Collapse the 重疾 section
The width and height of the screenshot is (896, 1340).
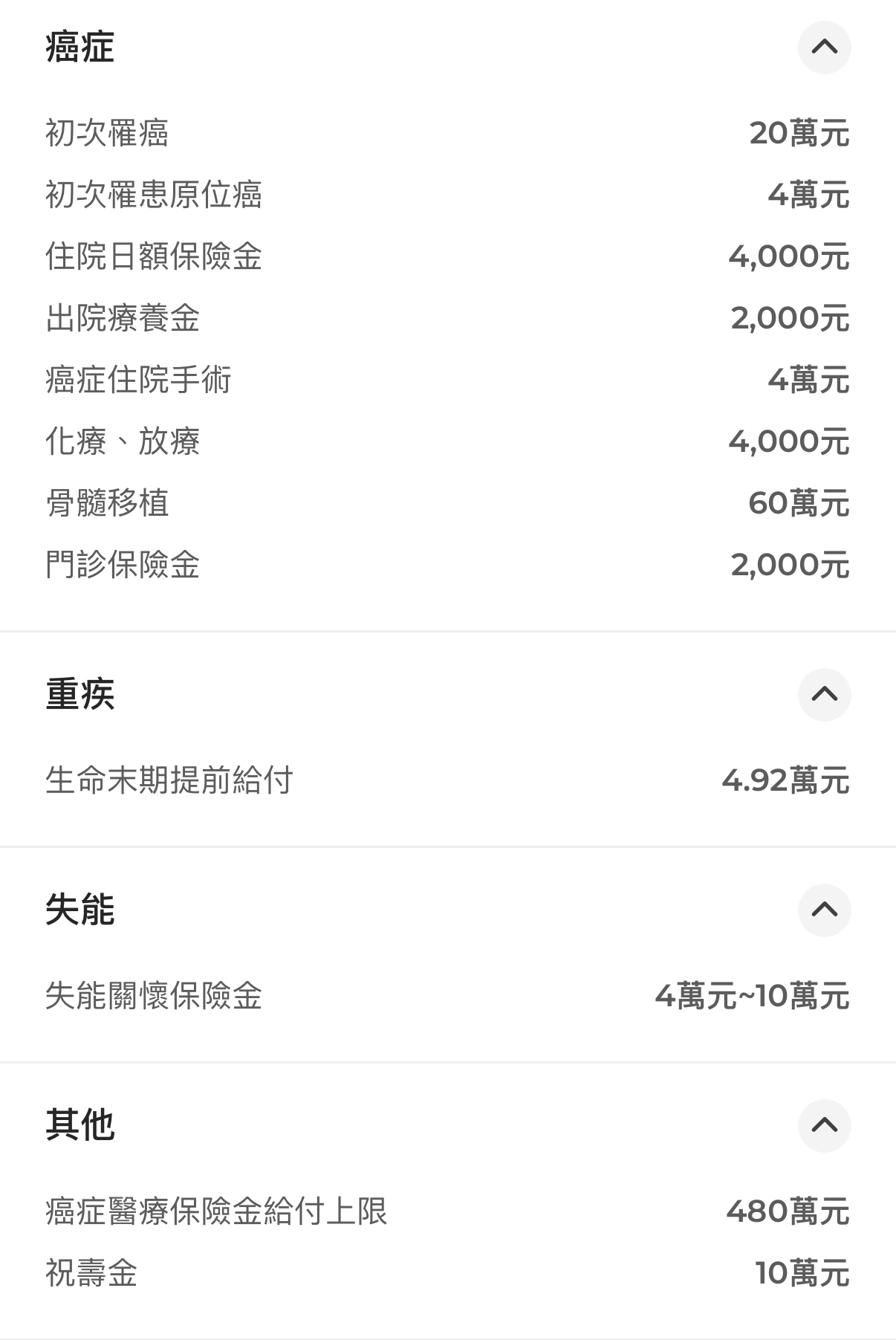coord(824,694)
